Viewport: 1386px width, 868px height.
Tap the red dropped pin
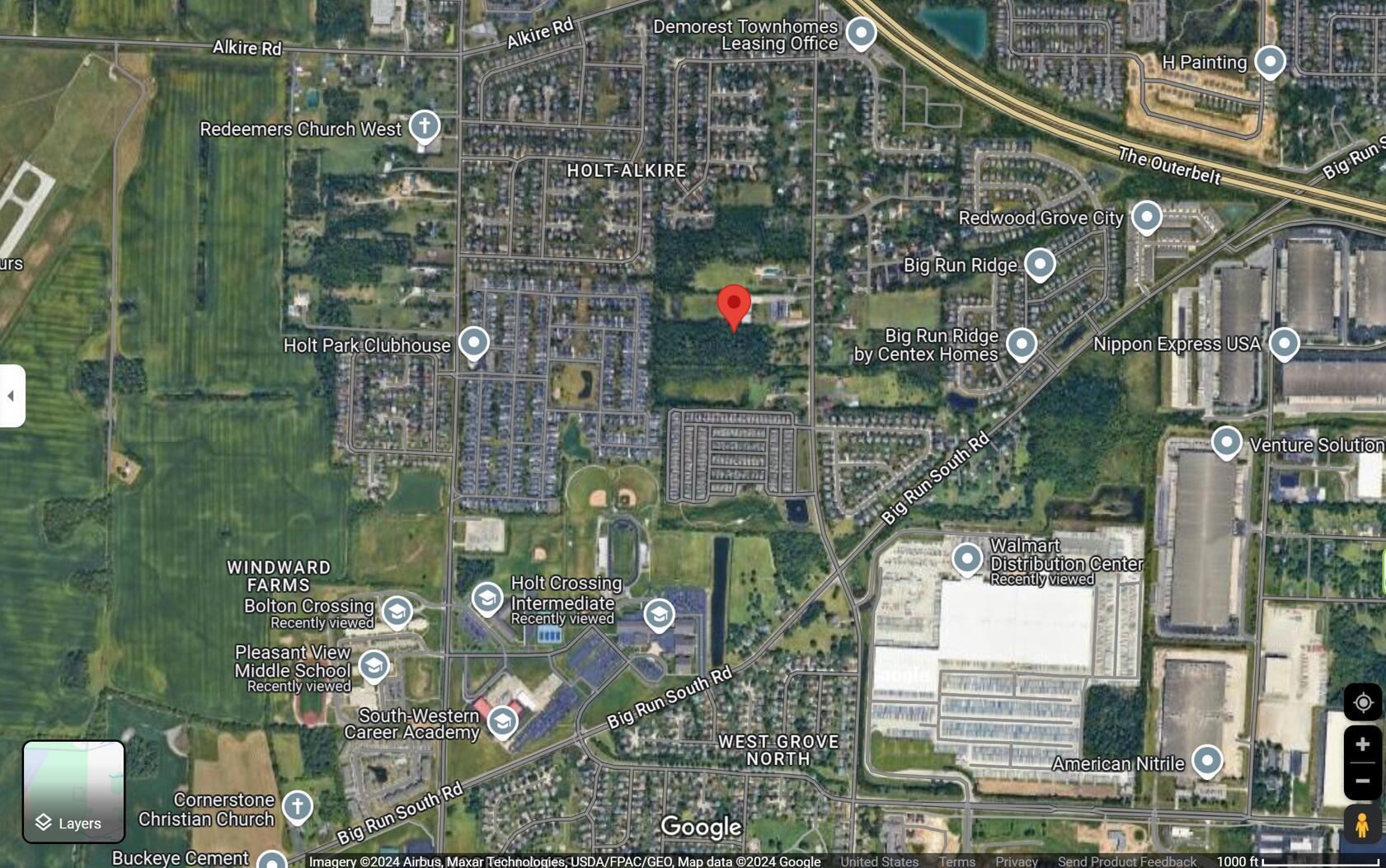point(733,305)
